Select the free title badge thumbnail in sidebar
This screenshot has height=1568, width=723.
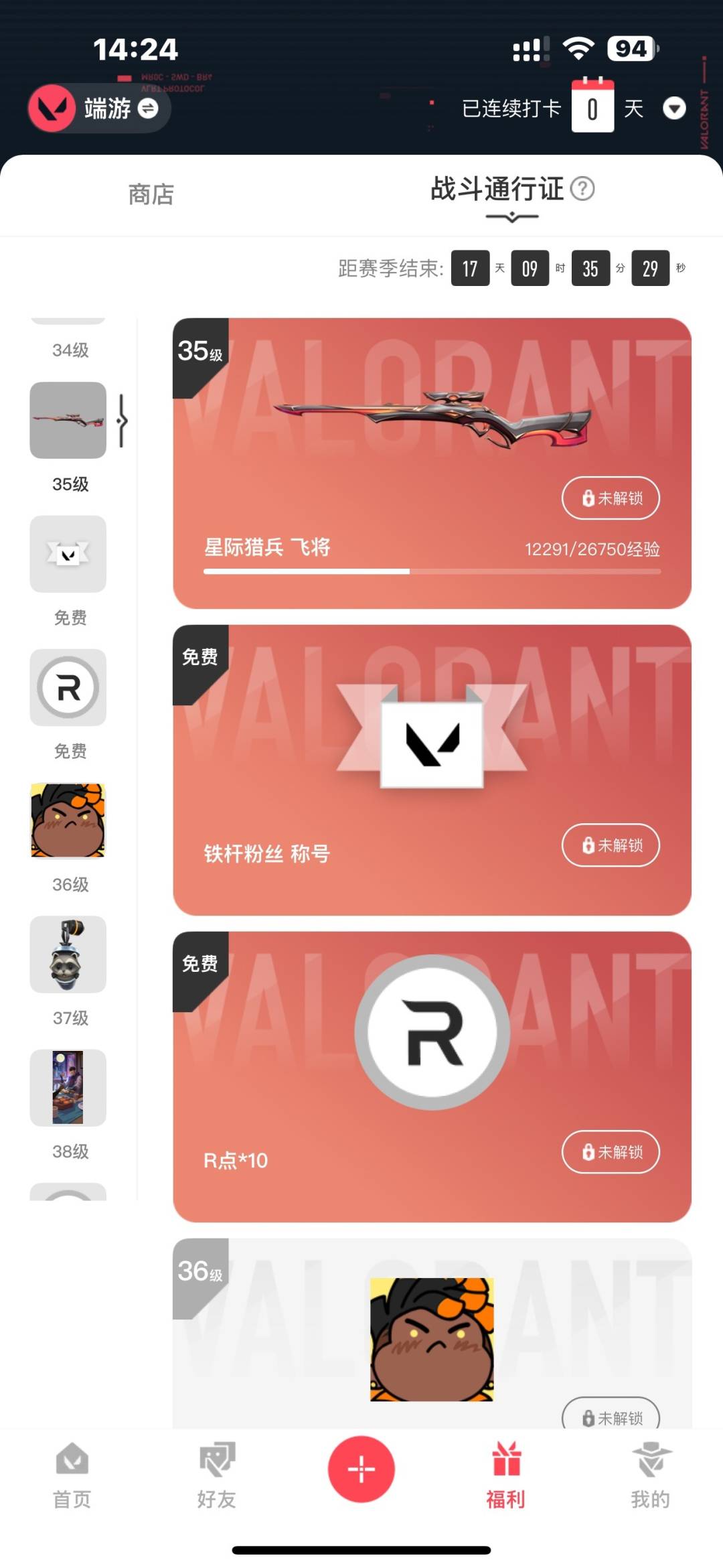68,554
